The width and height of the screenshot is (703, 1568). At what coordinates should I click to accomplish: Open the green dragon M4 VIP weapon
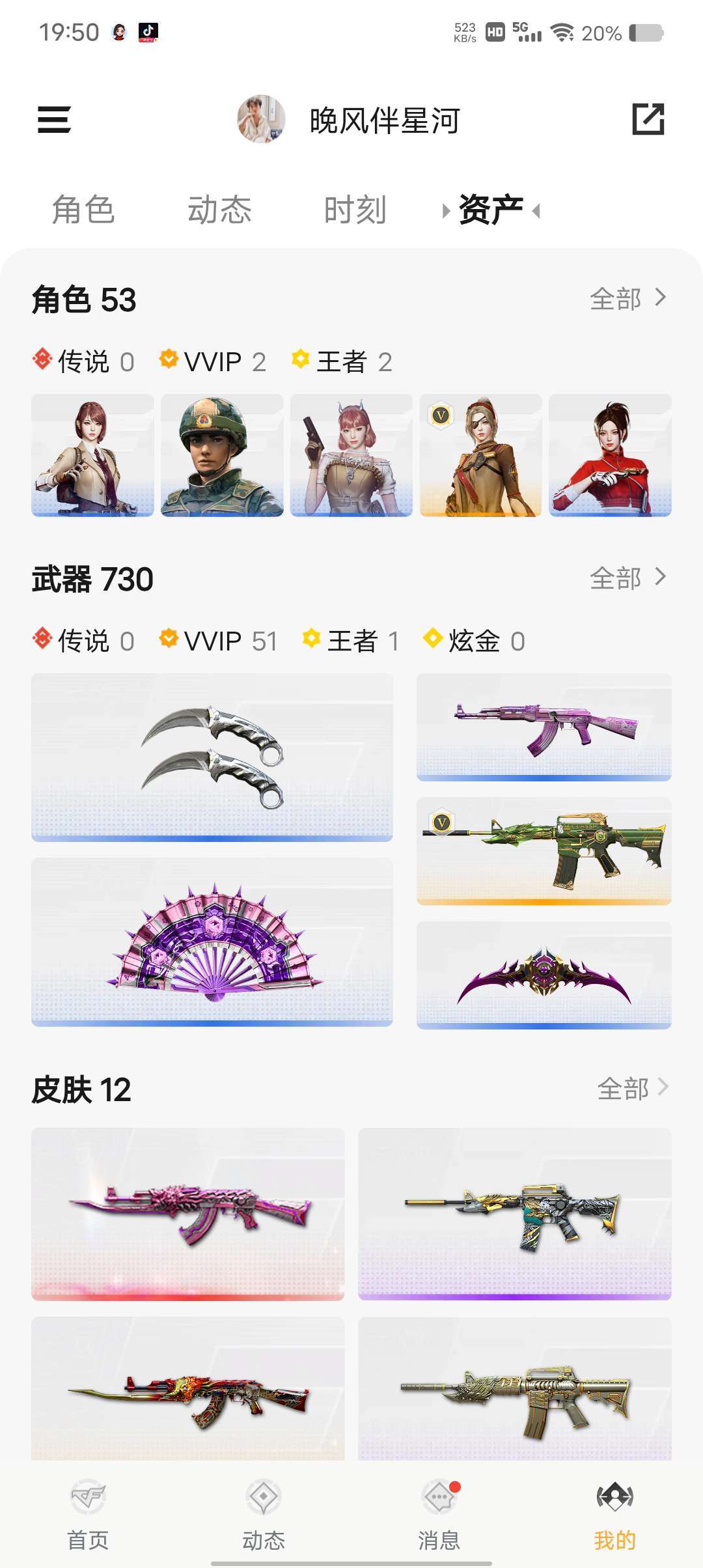(x=544, y=851)
